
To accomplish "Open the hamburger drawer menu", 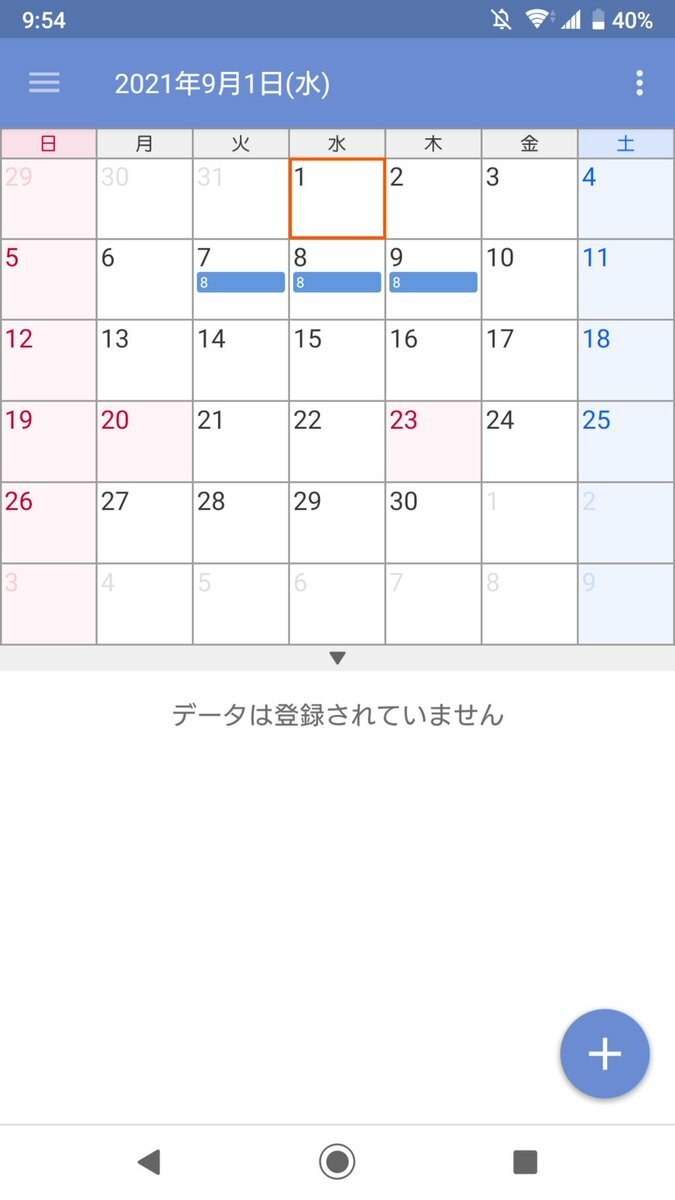I will click(x=44, y=84).
